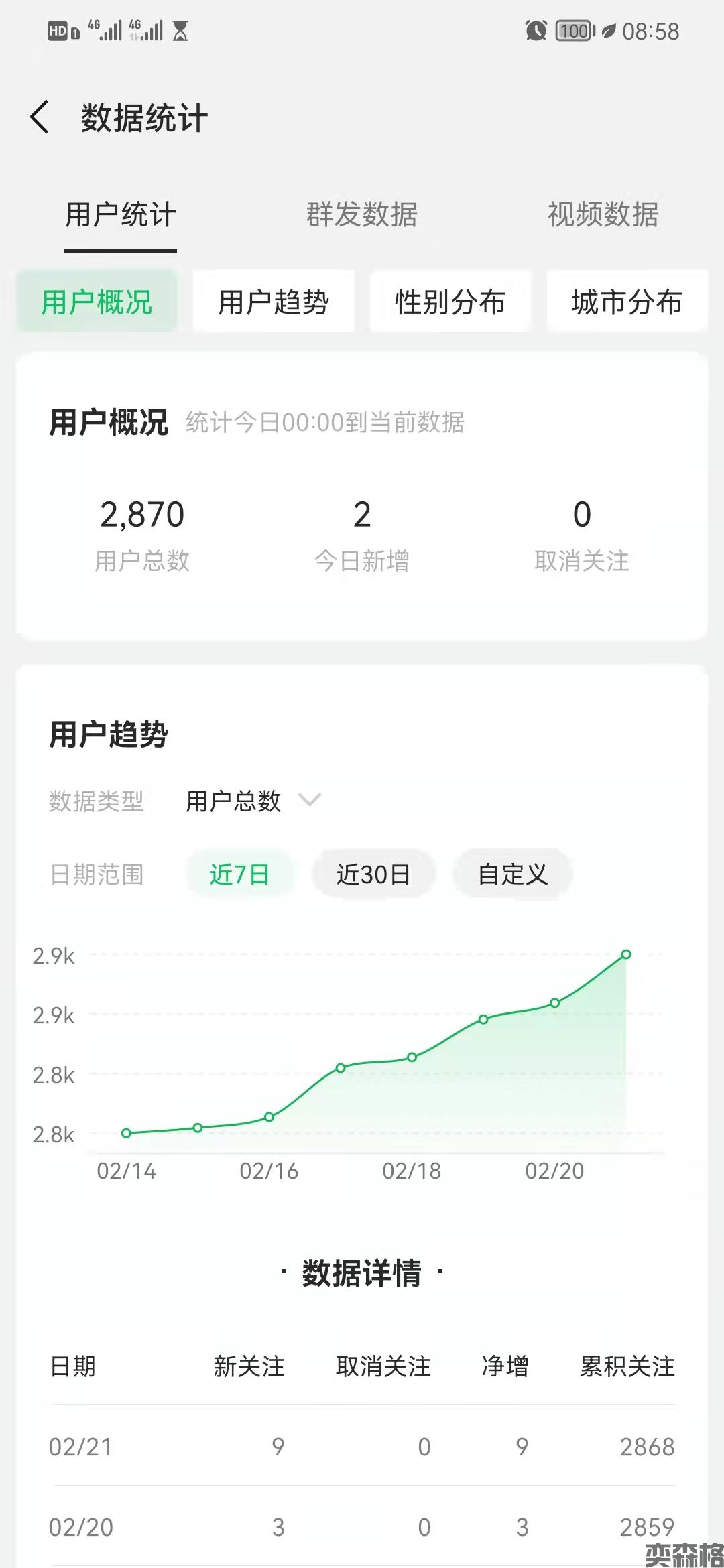The image size is (724, 1568).
Task: Switch to the 群发数据 tab
Action: [362, 214]
